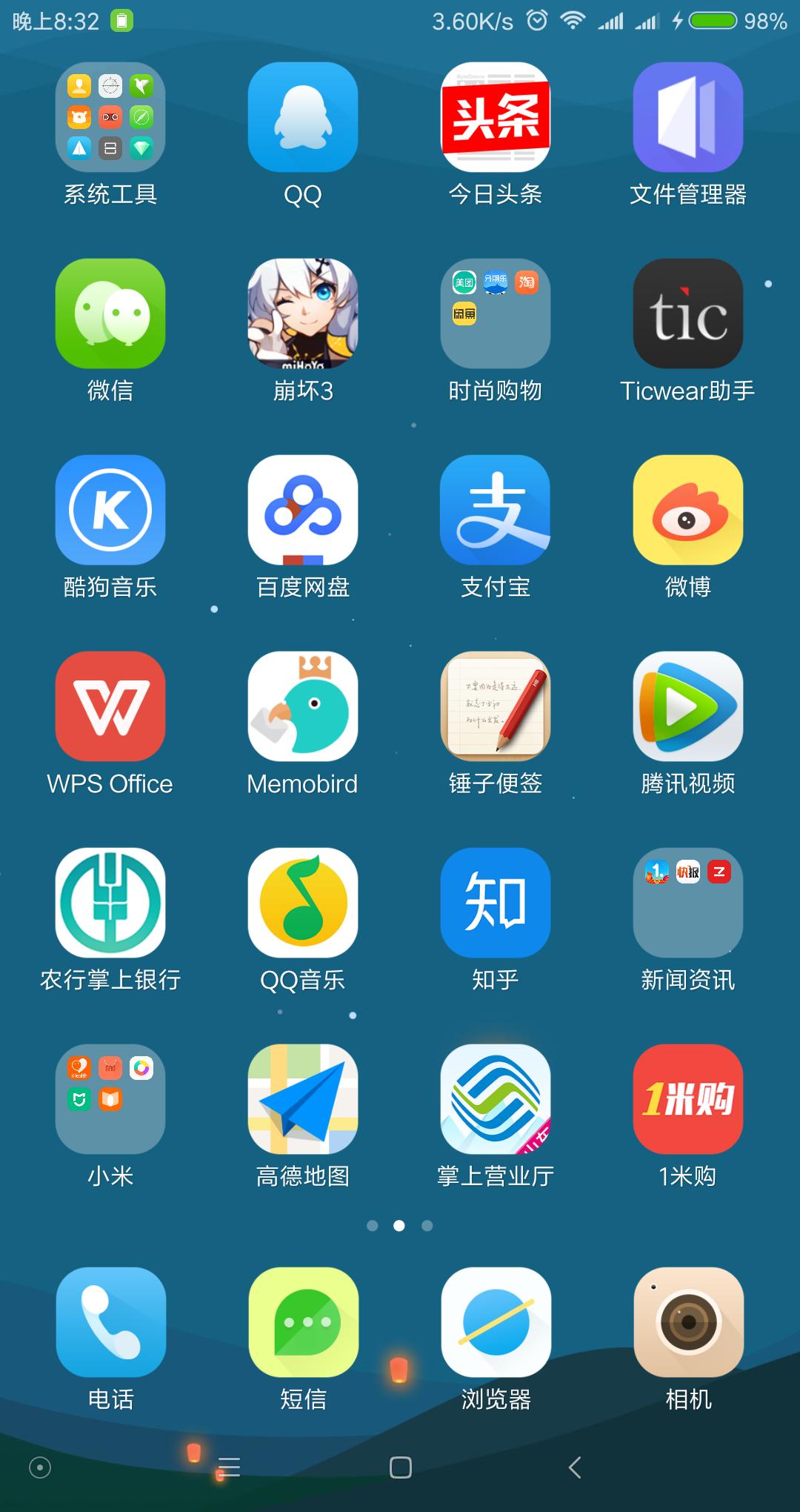This screenshot has height=1512, width=800.
Task: Open the Ticwear助手 app
Action: (687, 314)
